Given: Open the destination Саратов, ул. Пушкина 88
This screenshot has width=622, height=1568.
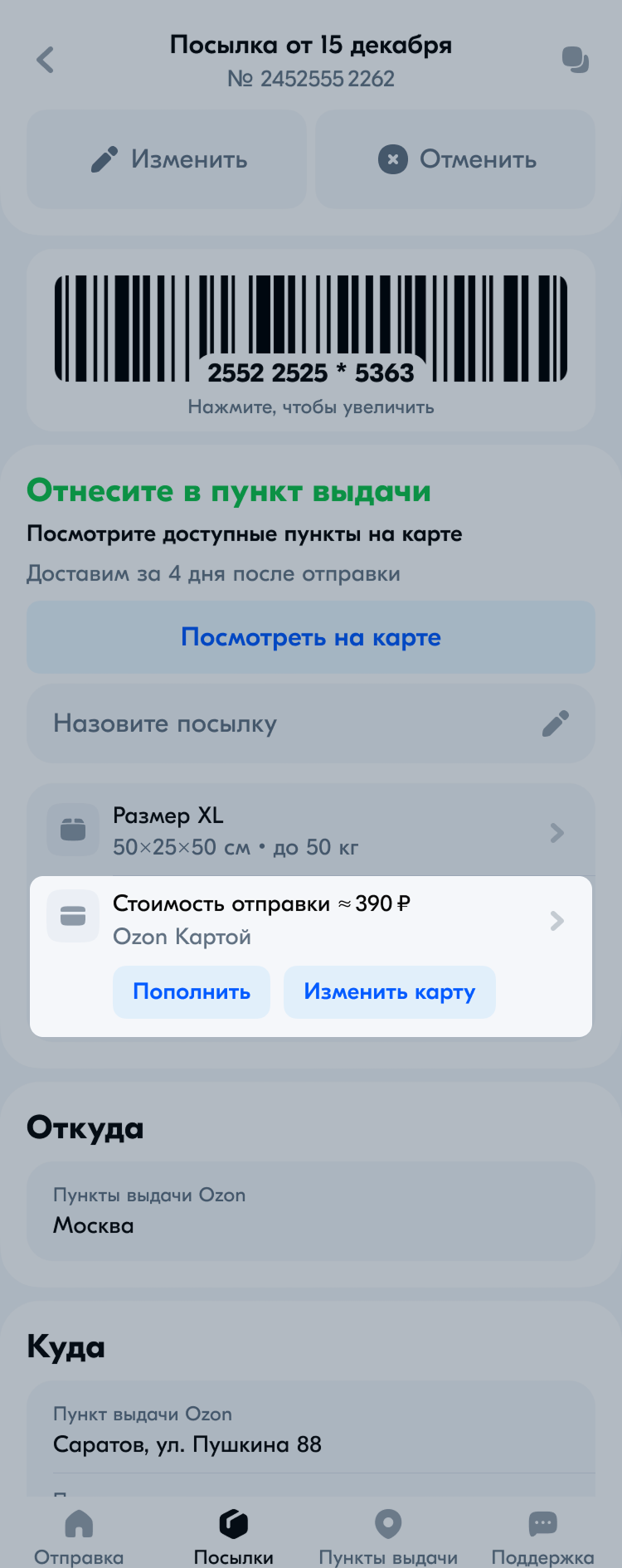Looking at the screenshot, I should [311, 1430].
